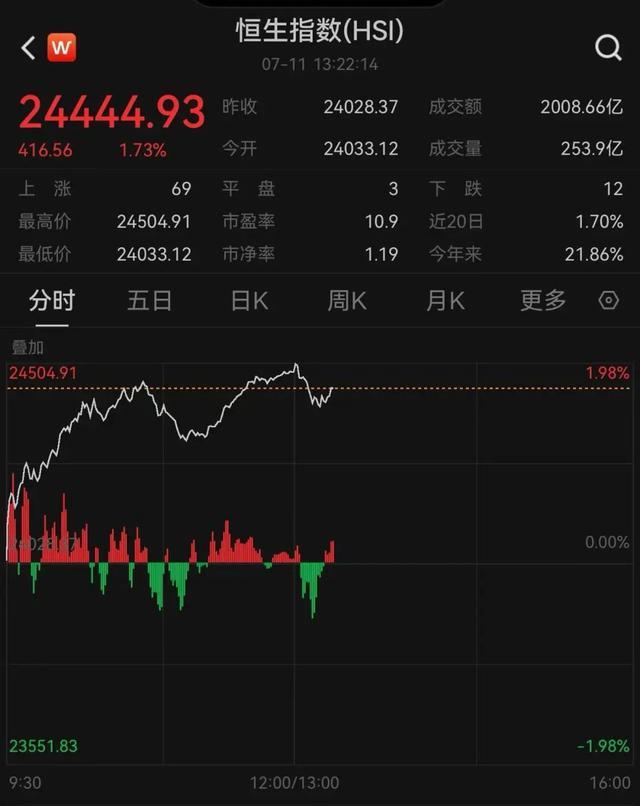Image resolution: width=640 pixels, height=806 pixels.
Task: Open chart settings hexagon icon
Action: coord(608,300)
